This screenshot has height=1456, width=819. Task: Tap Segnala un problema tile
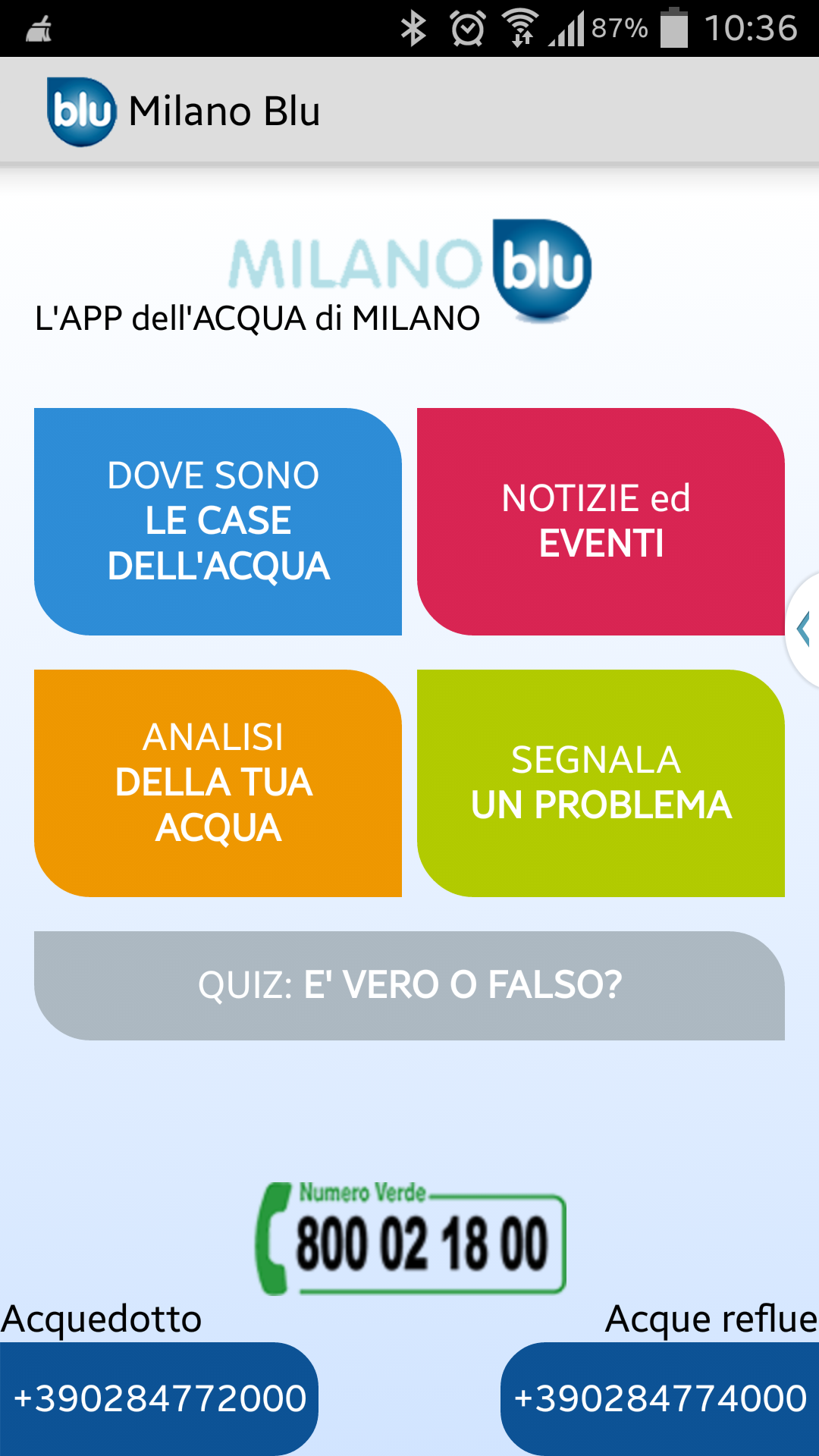point(601,783)
